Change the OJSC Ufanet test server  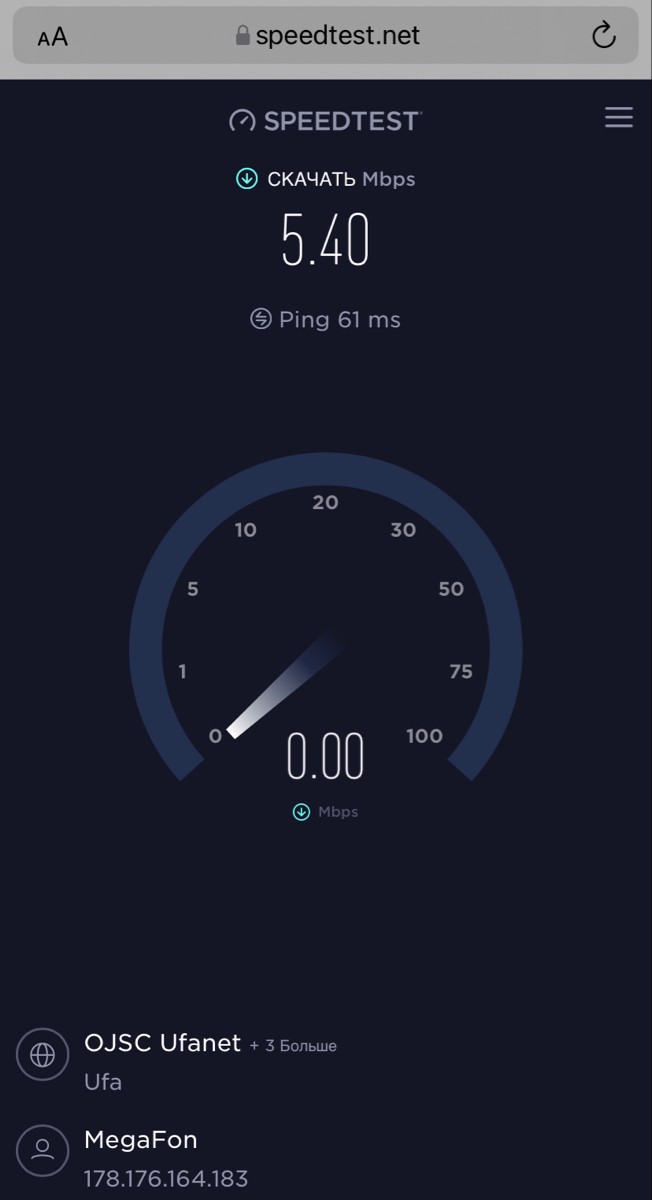click(x=162, y=1044)
